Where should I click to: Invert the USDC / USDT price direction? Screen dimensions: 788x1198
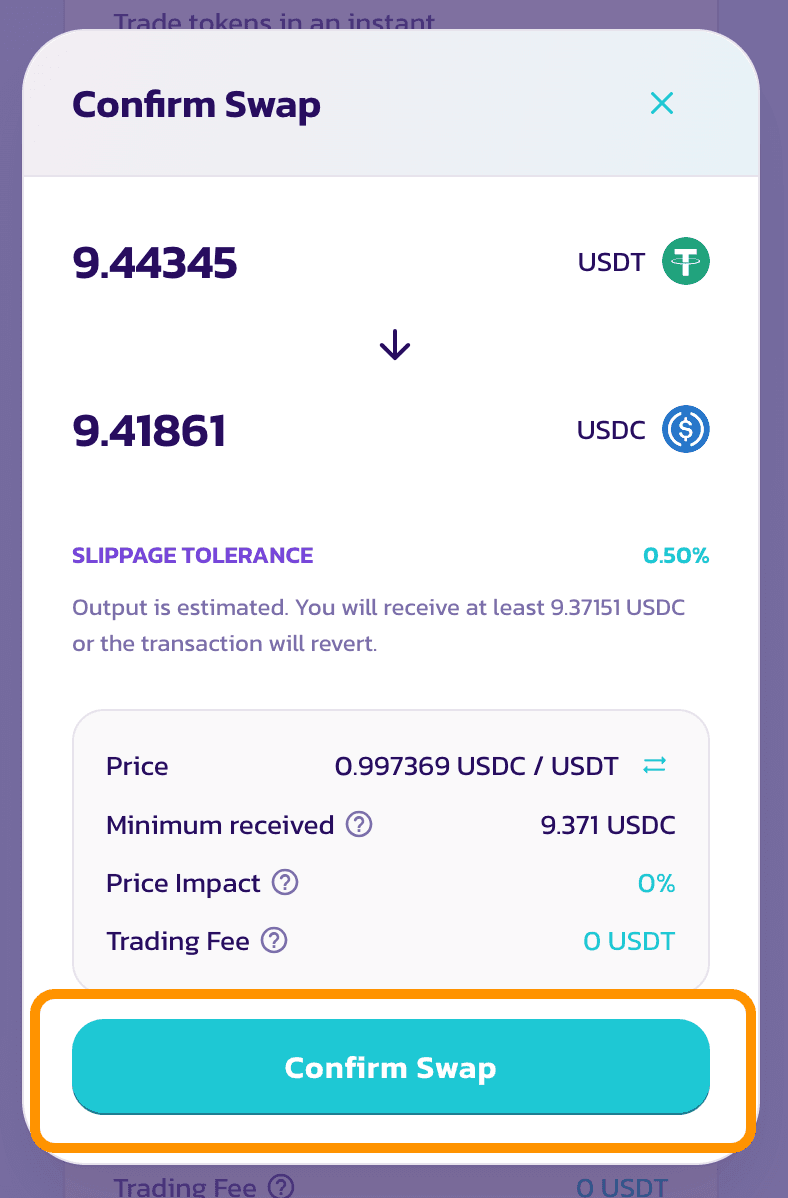(x=654, y=766)
